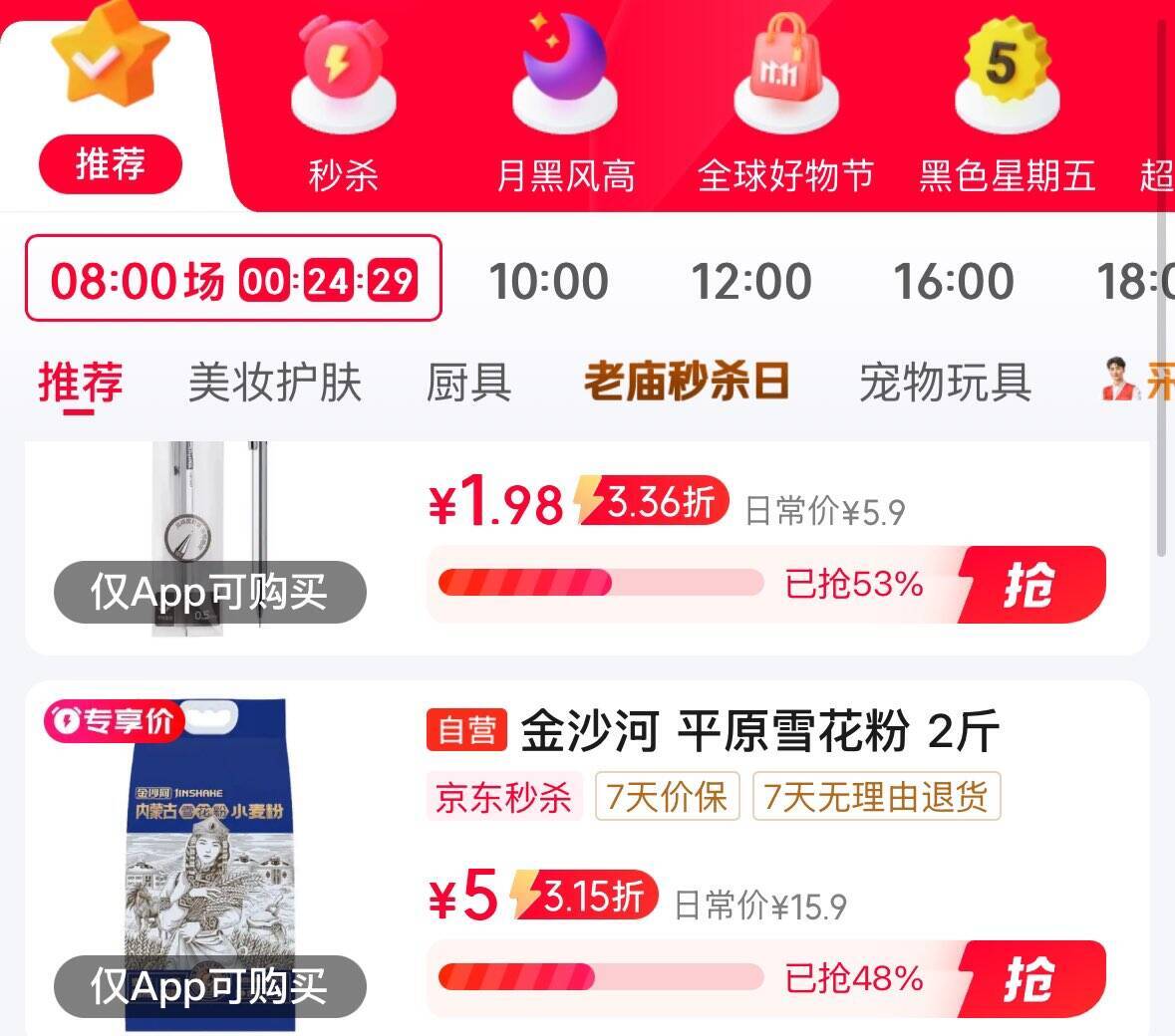Tap 抢 for 金沙河 flour at ¥5
The image size is (1175, 1036).
click(x=1031, y=979)
